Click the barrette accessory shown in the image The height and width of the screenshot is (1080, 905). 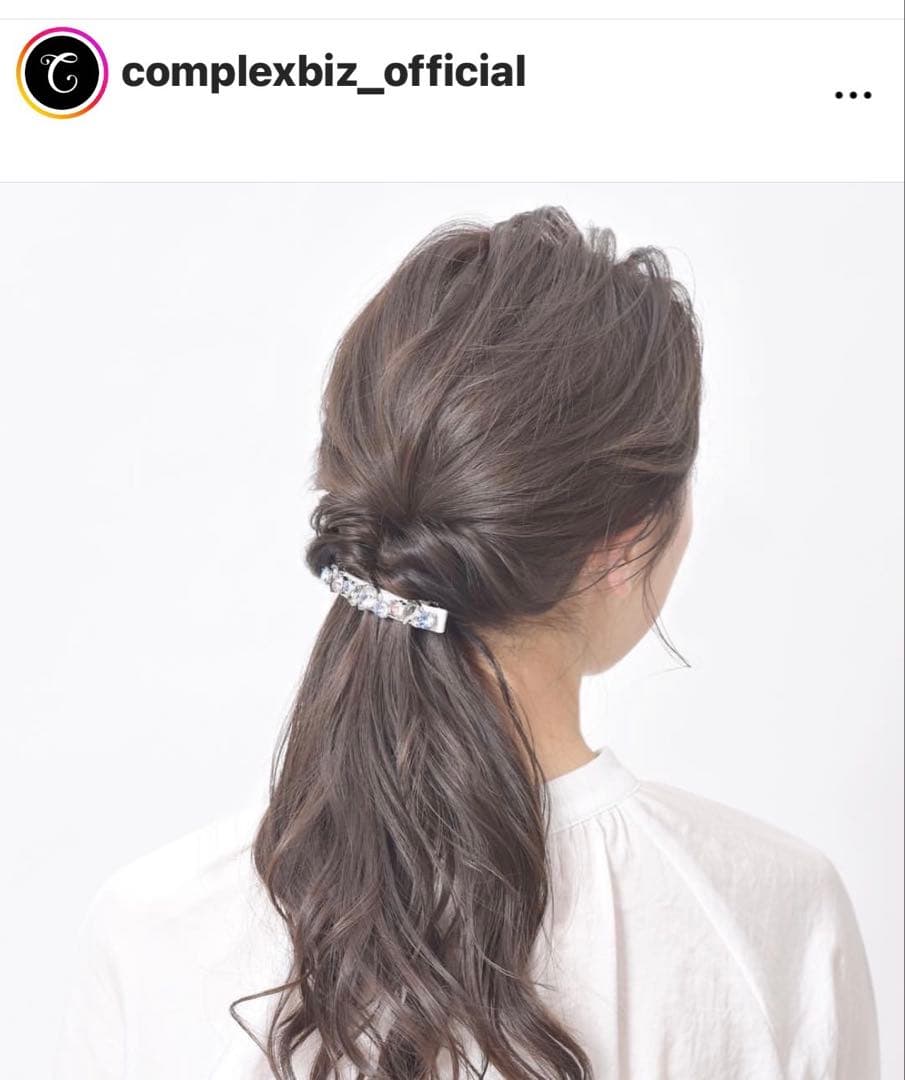coord(383,598)
